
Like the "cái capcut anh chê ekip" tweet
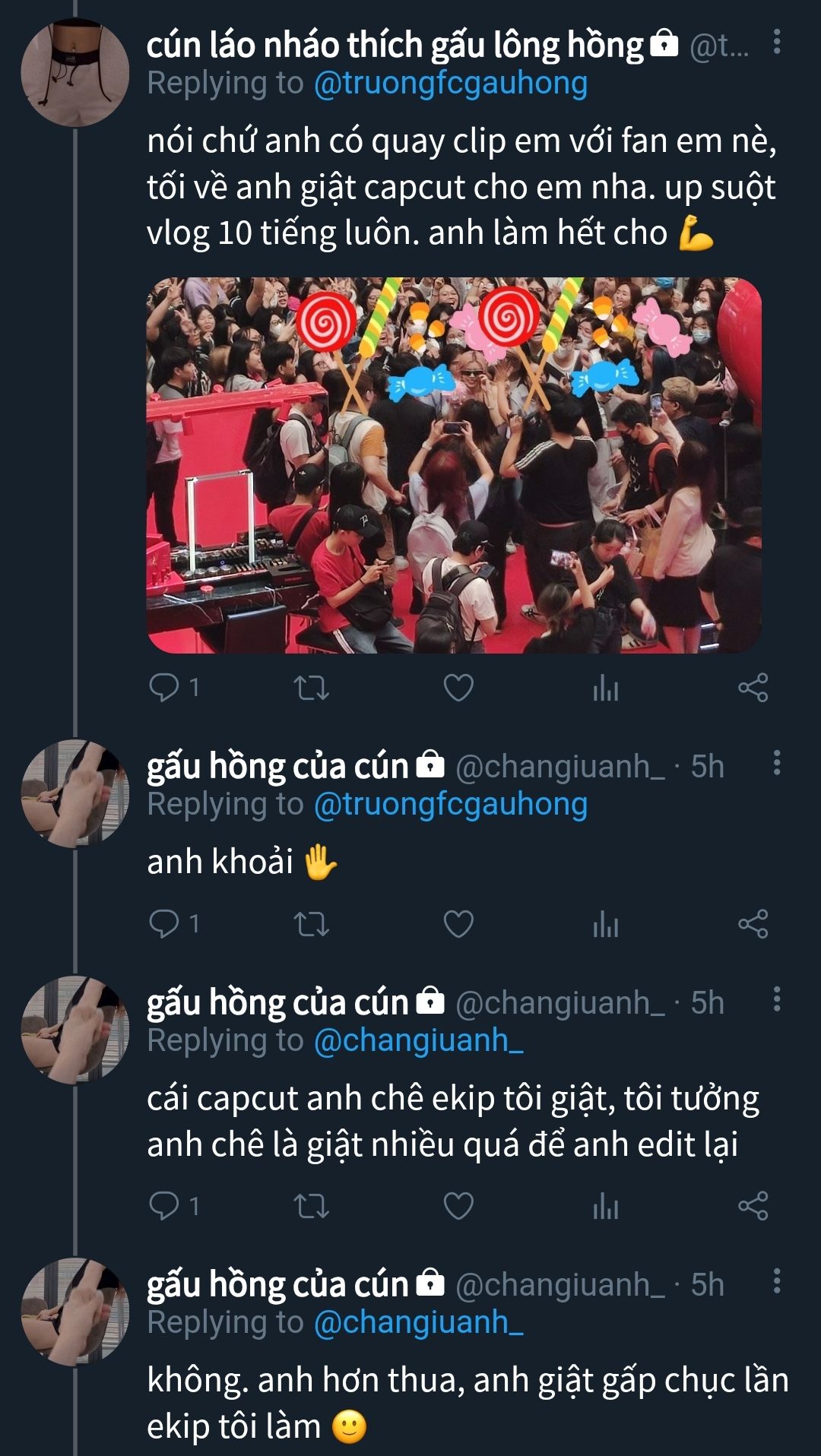click(458, 1206)
